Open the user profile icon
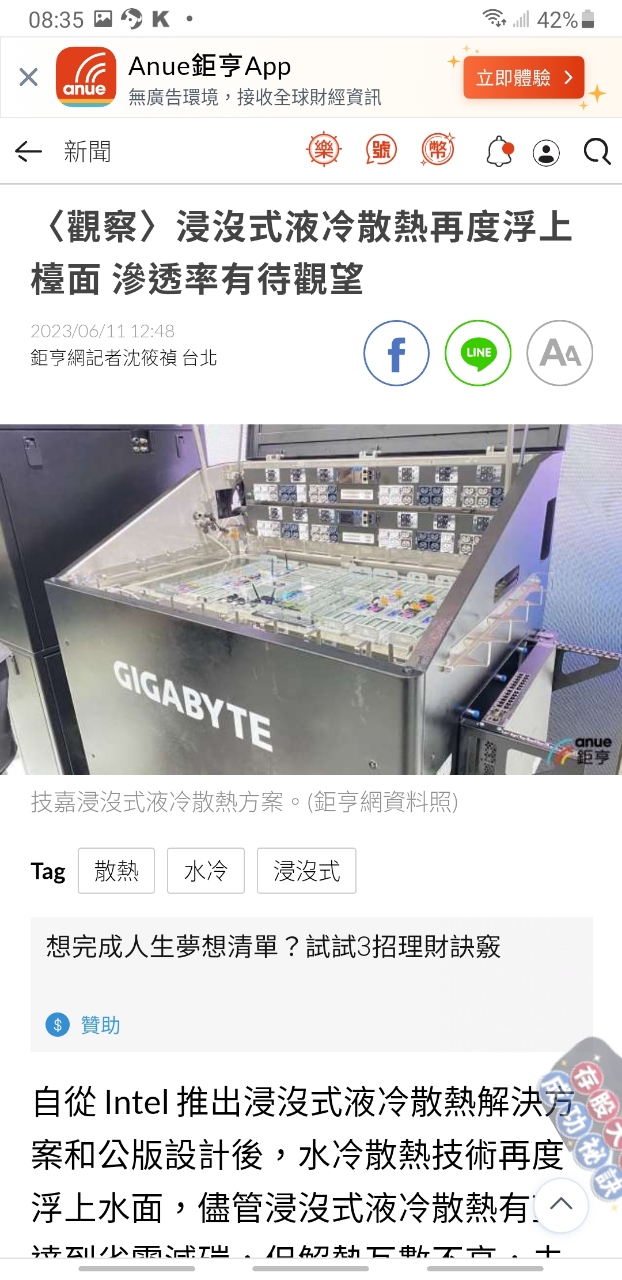Viewport: 622px width, 1280px height. [546, 152]
